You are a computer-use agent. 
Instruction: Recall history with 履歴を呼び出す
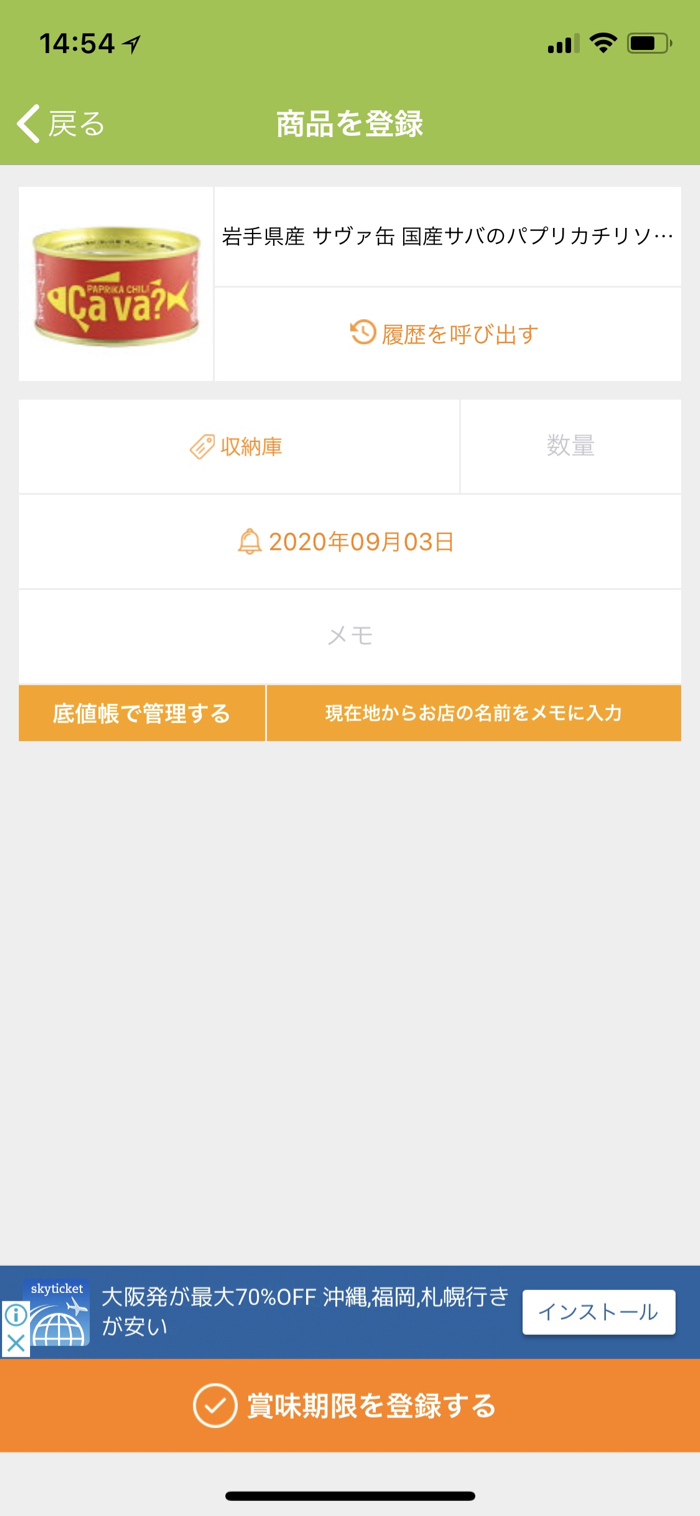[x=447, y=333]
